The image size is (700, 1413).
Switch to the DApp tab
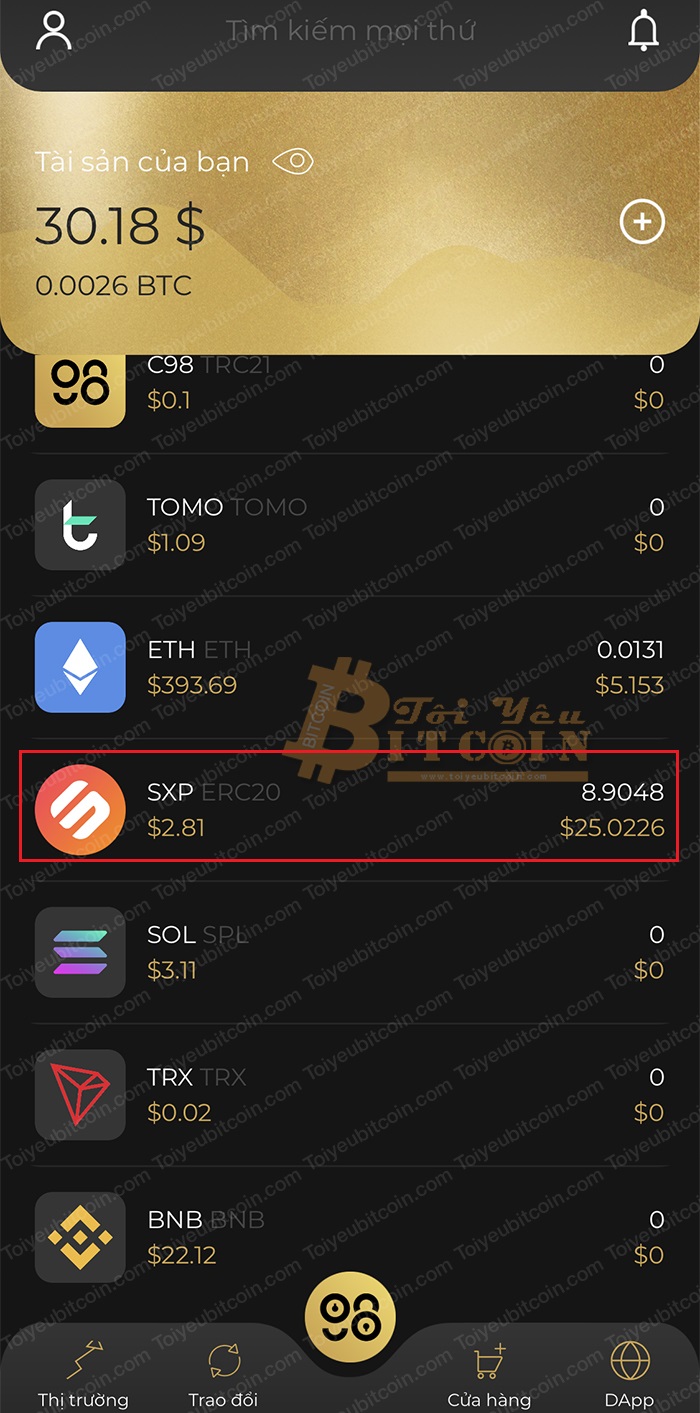point(629,1375)
